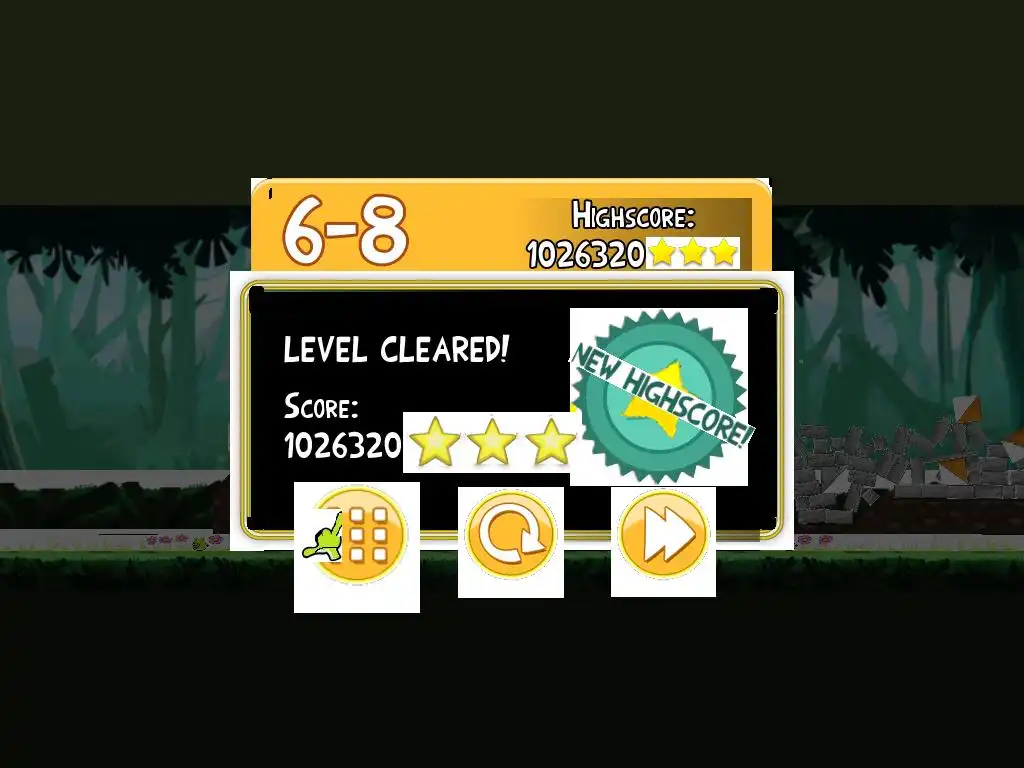Open the level selection menu

coord(364,540)
